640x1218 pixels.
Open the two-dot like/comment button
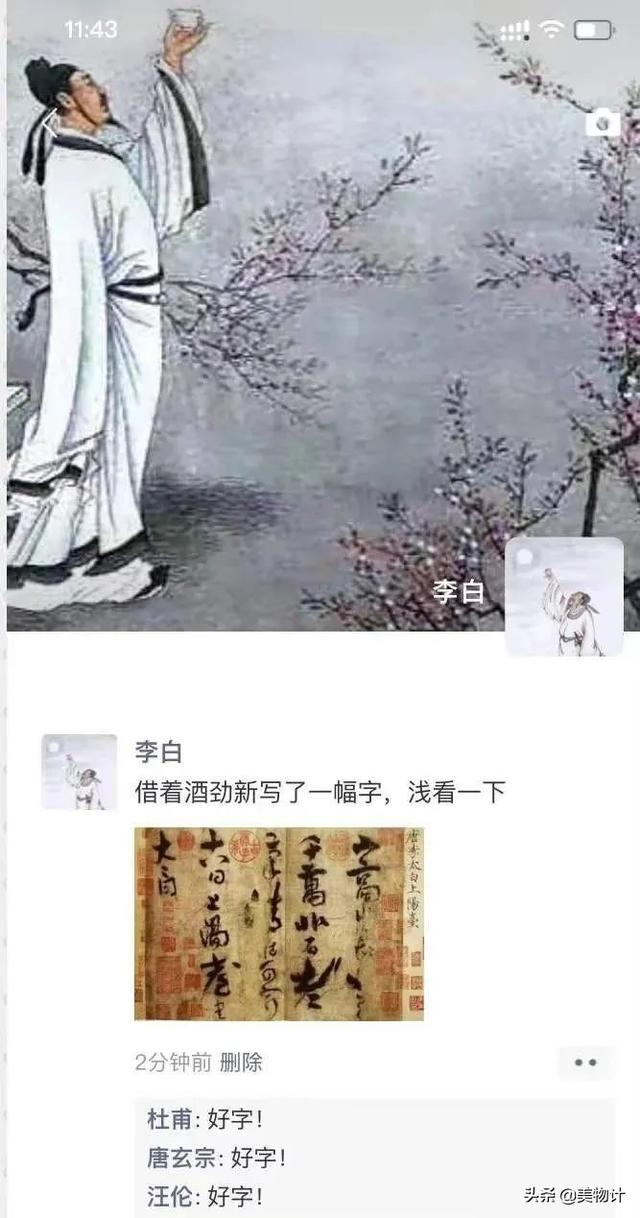tap(585, 1062)
